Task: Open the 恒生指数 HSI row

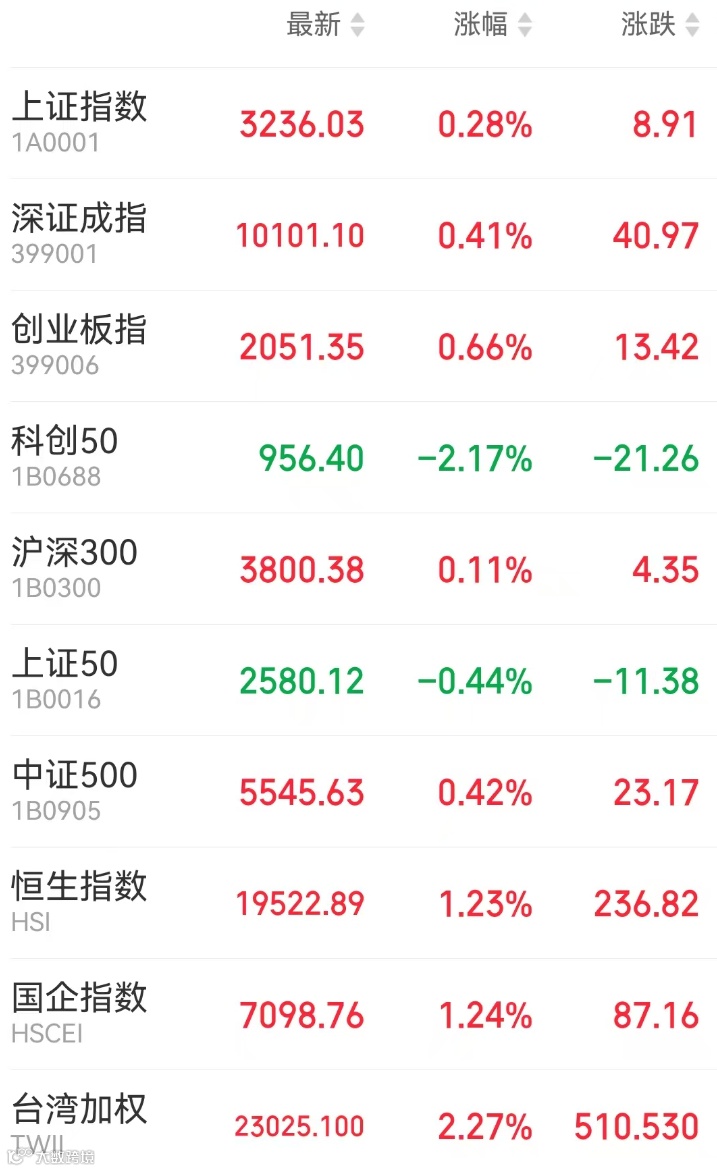Action: [358, 902]
